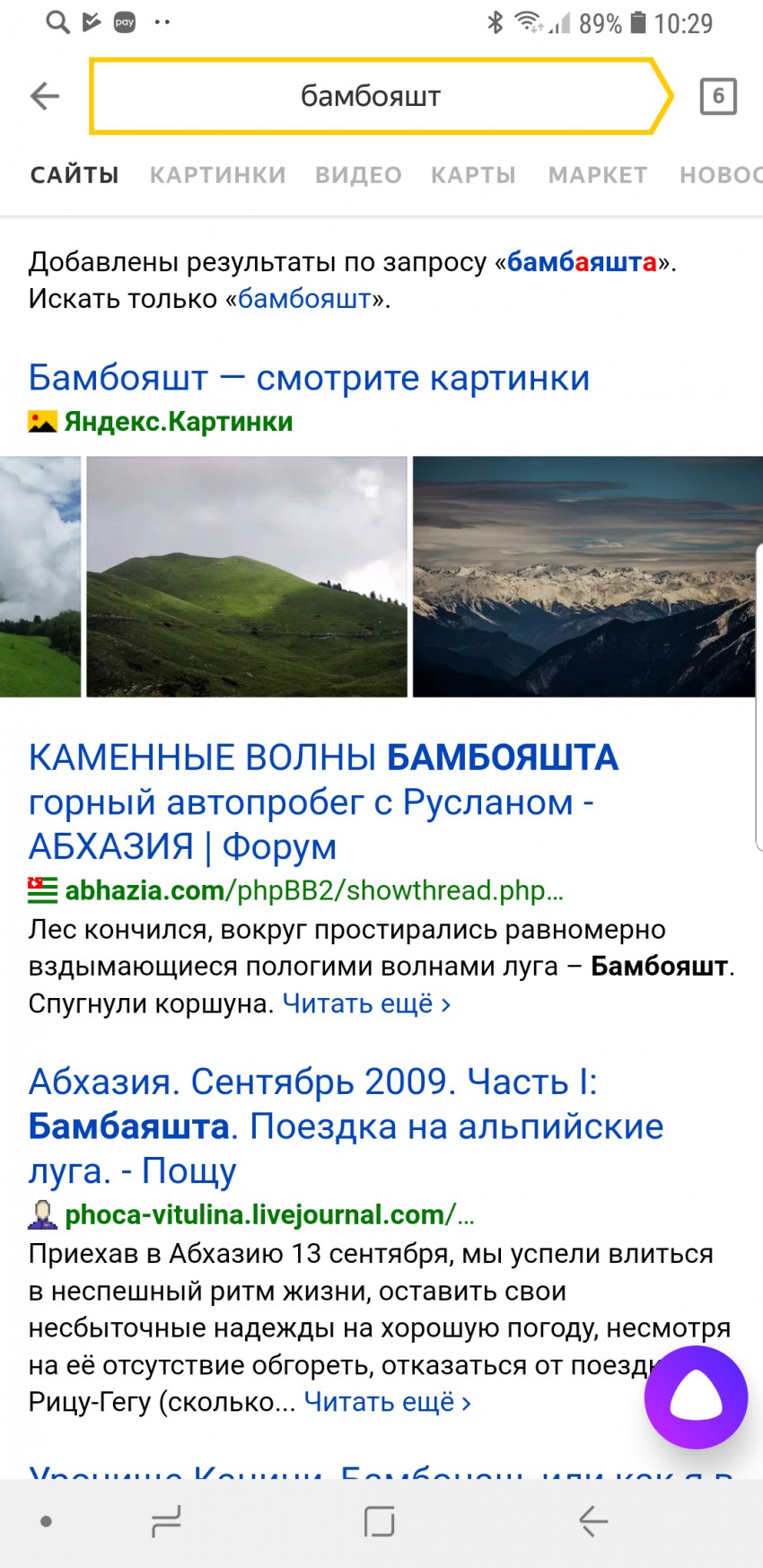The width and height of the screenshot is (763, 1568).
Task: Launch the Alice voice assistant button
Action: tap(696, 1397)
